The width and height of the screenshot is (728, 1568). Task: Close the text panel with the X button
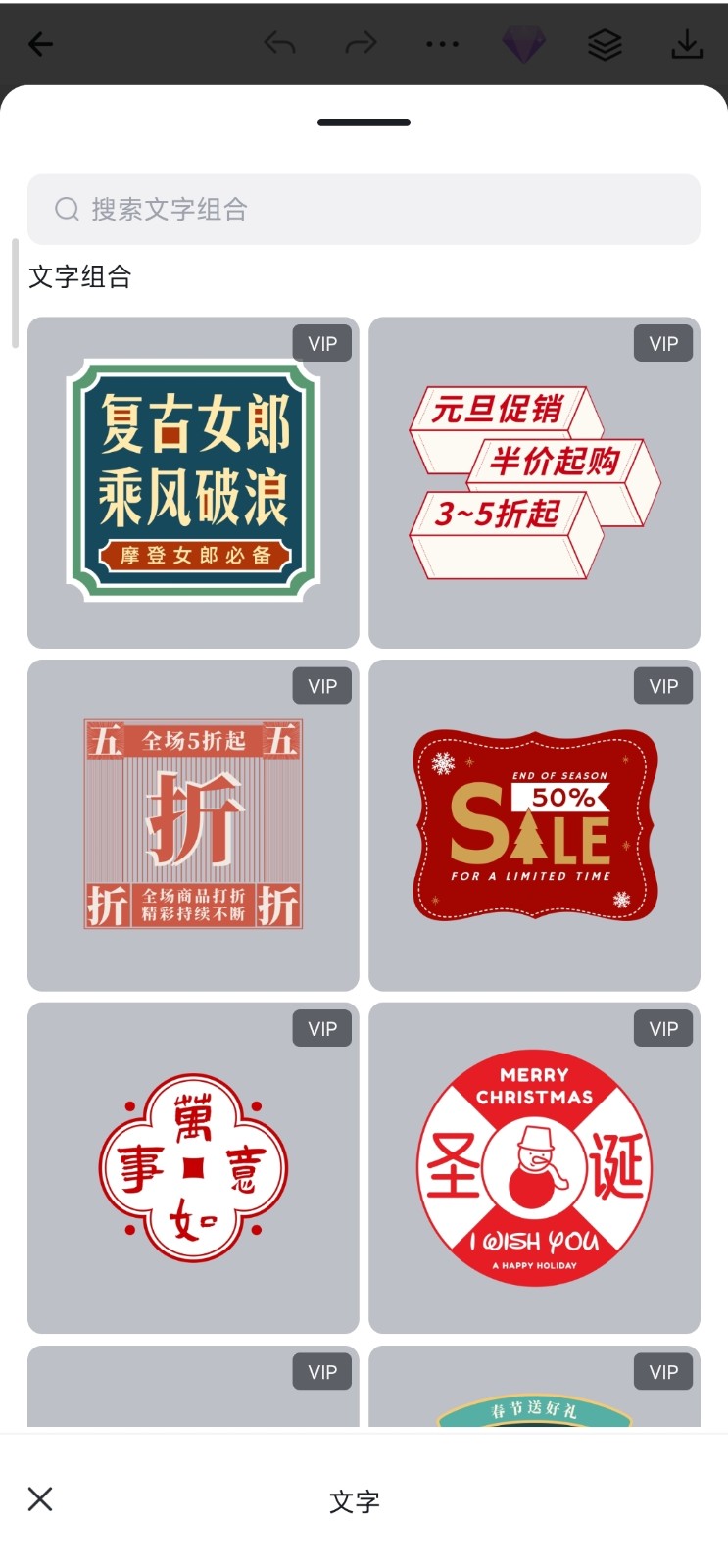[x=39, y=1499]
